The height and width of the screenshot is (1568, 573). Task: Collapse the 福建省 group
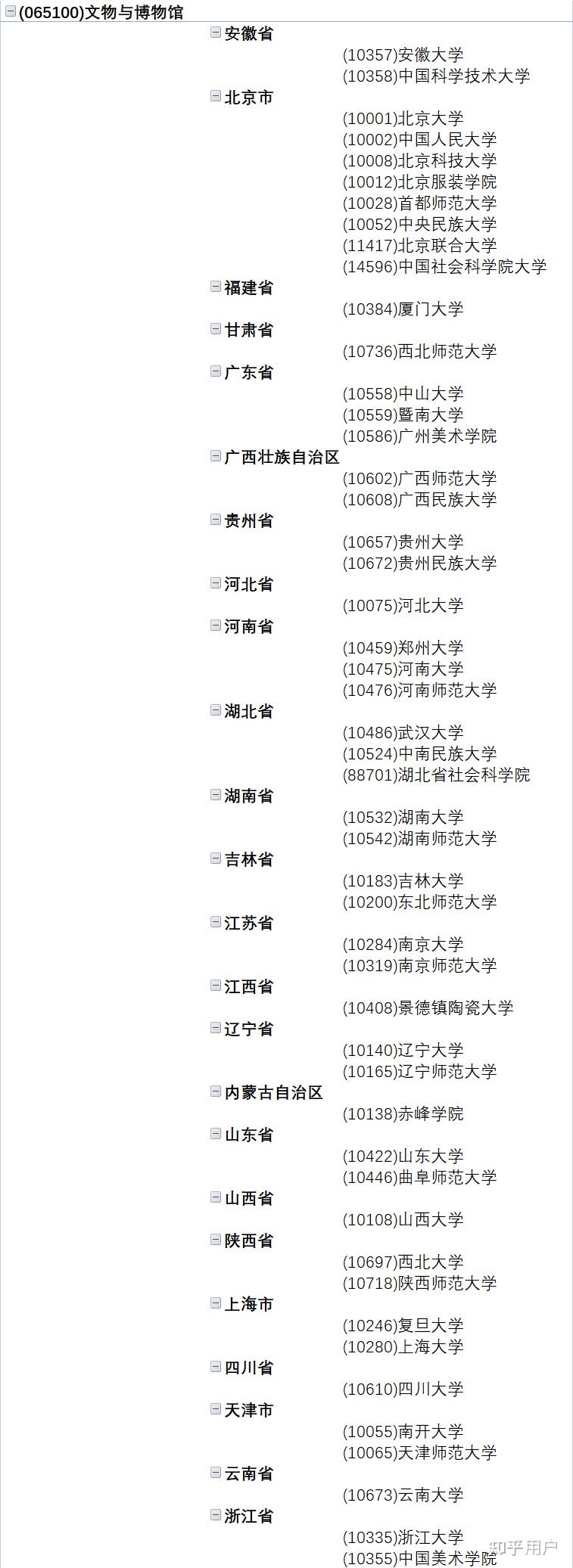point(216,287)
